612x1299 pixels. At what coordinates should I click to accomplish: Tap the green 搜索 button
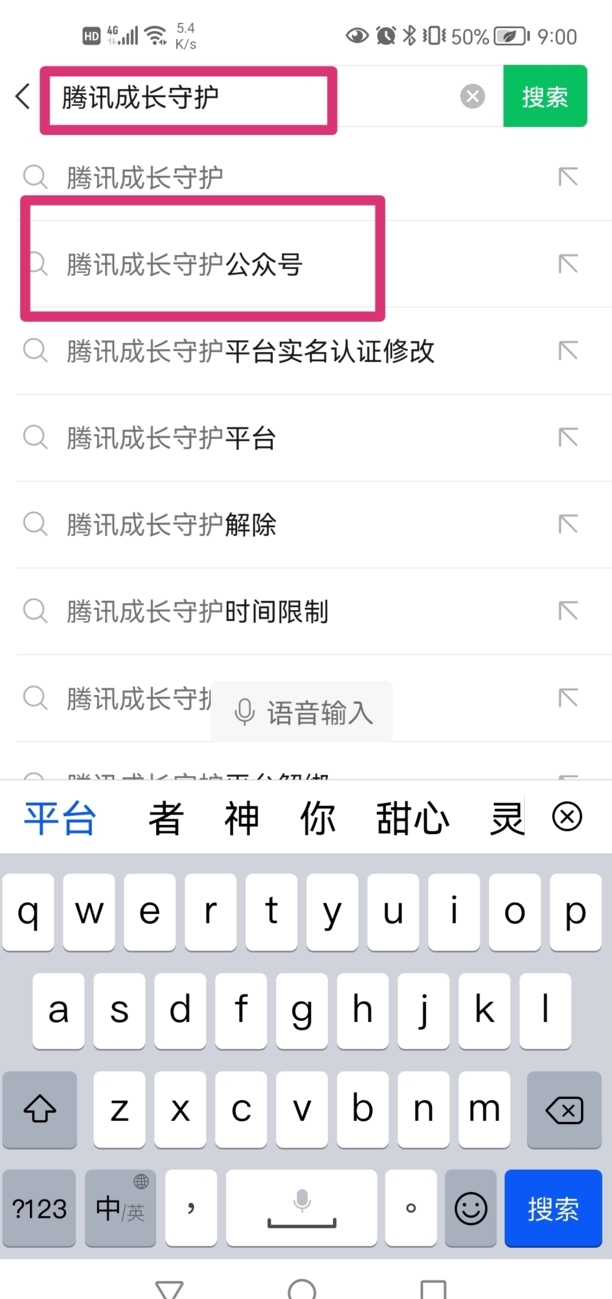pos(545,97)
